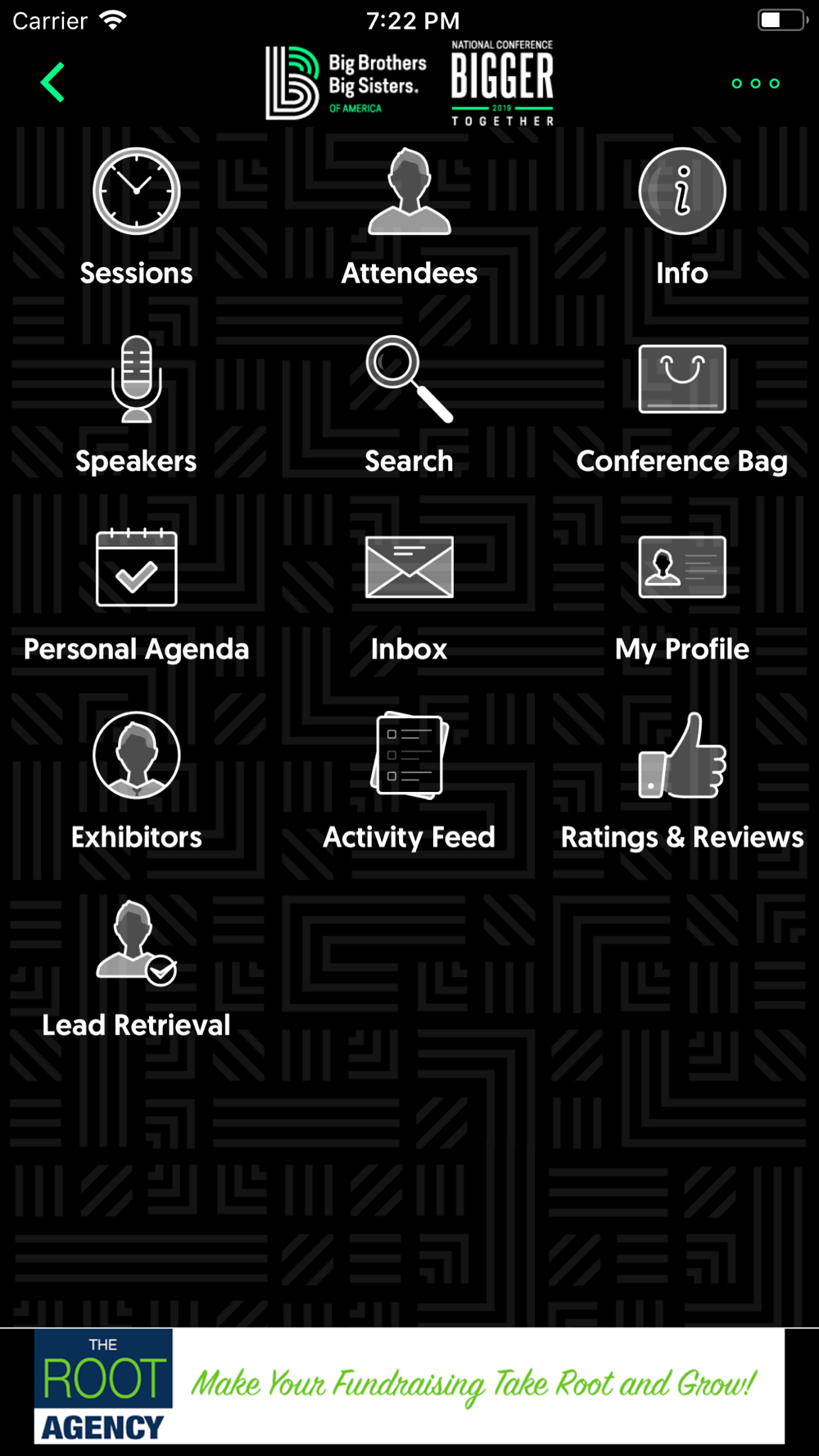The width and height of the screenshot is (819, 1456).
Task: Open the Sessions section
Action: tap(136, 218)
